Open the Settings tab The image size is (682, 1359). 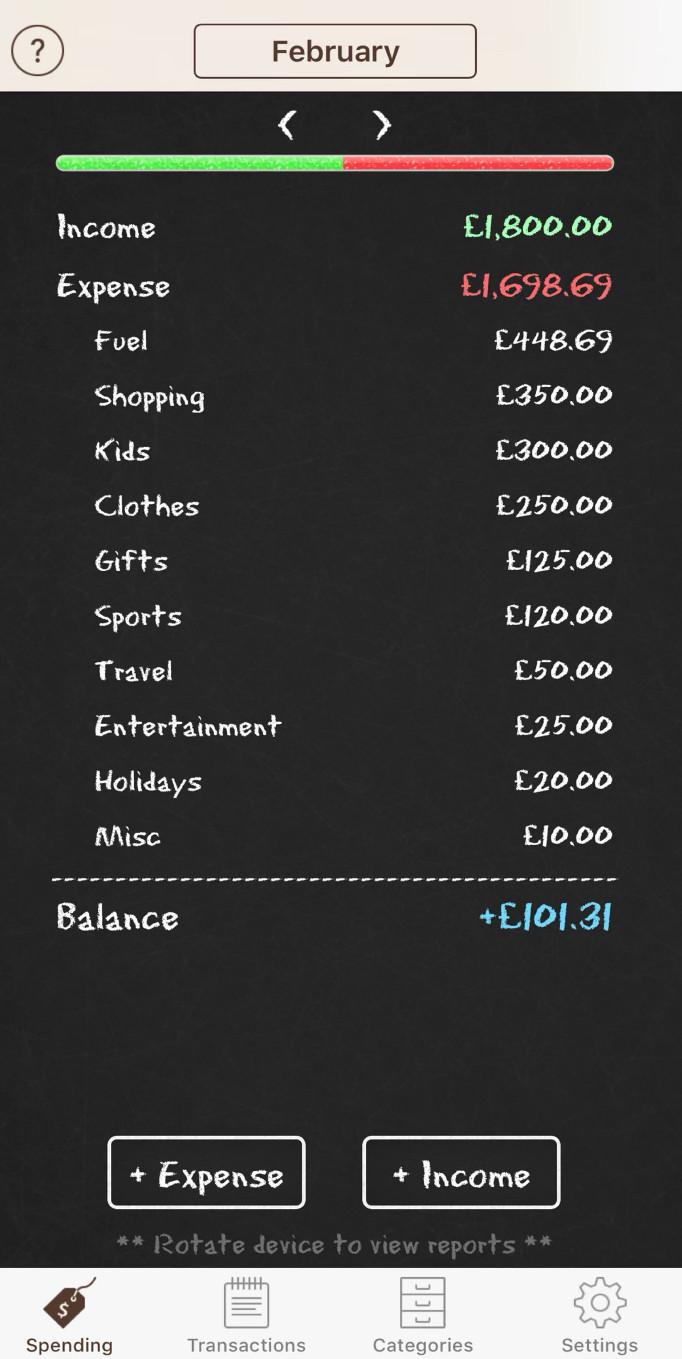point(599,1315)
